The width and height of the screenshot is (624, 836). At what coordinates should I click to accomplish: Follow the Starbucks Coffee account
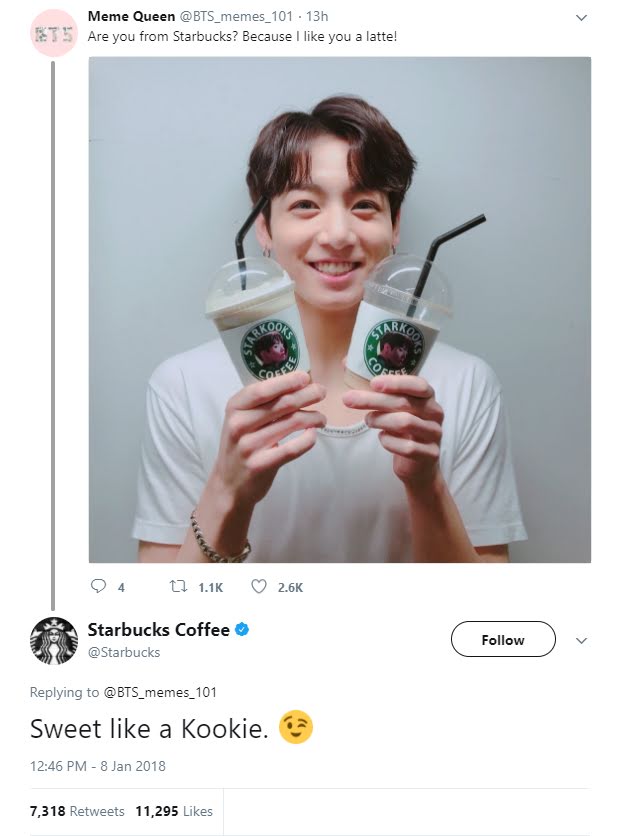tap(503, 639)
